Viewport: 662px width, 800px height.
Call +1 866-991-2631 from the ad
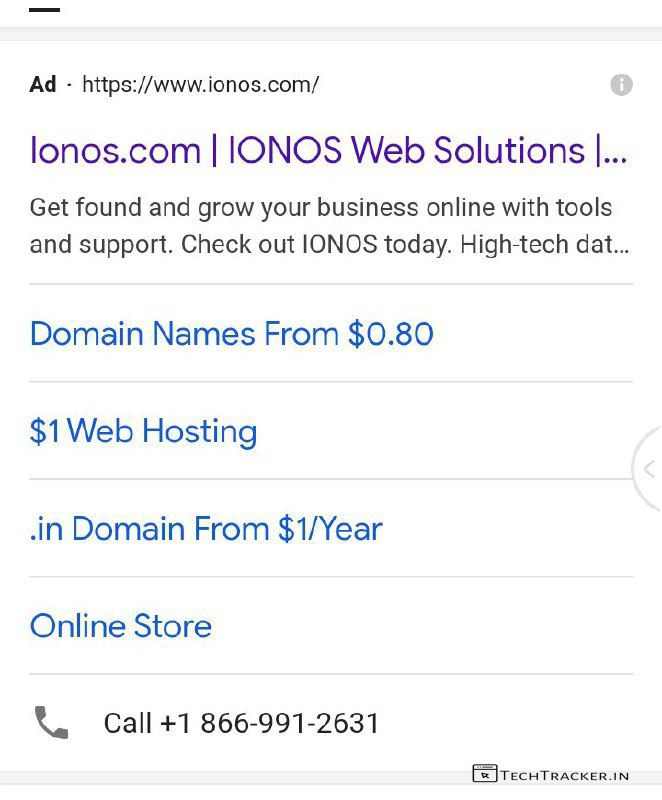[241, 723]
